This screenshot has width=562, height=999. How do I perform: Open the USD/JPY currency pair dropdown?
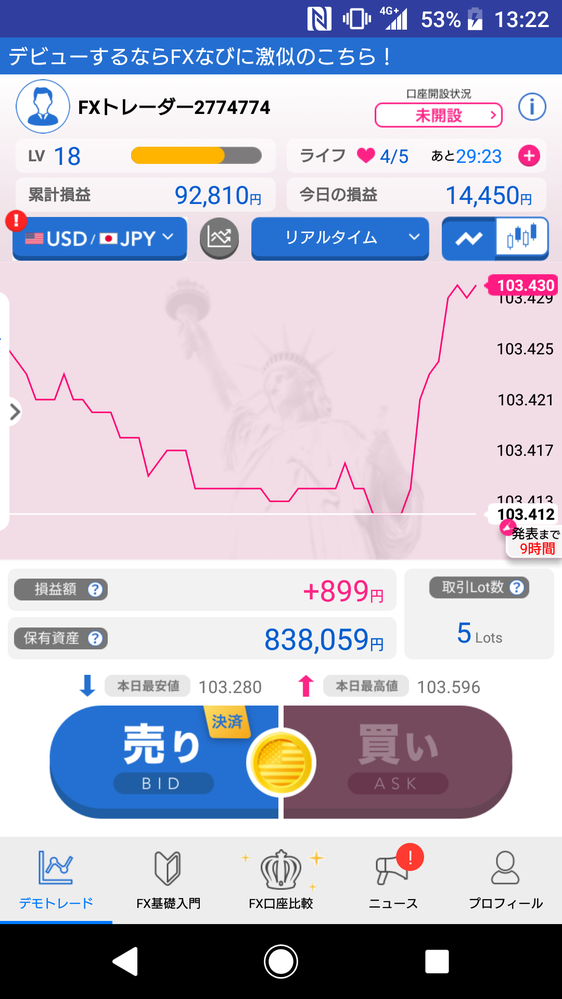pyautogui.click(x=100, y=239)
